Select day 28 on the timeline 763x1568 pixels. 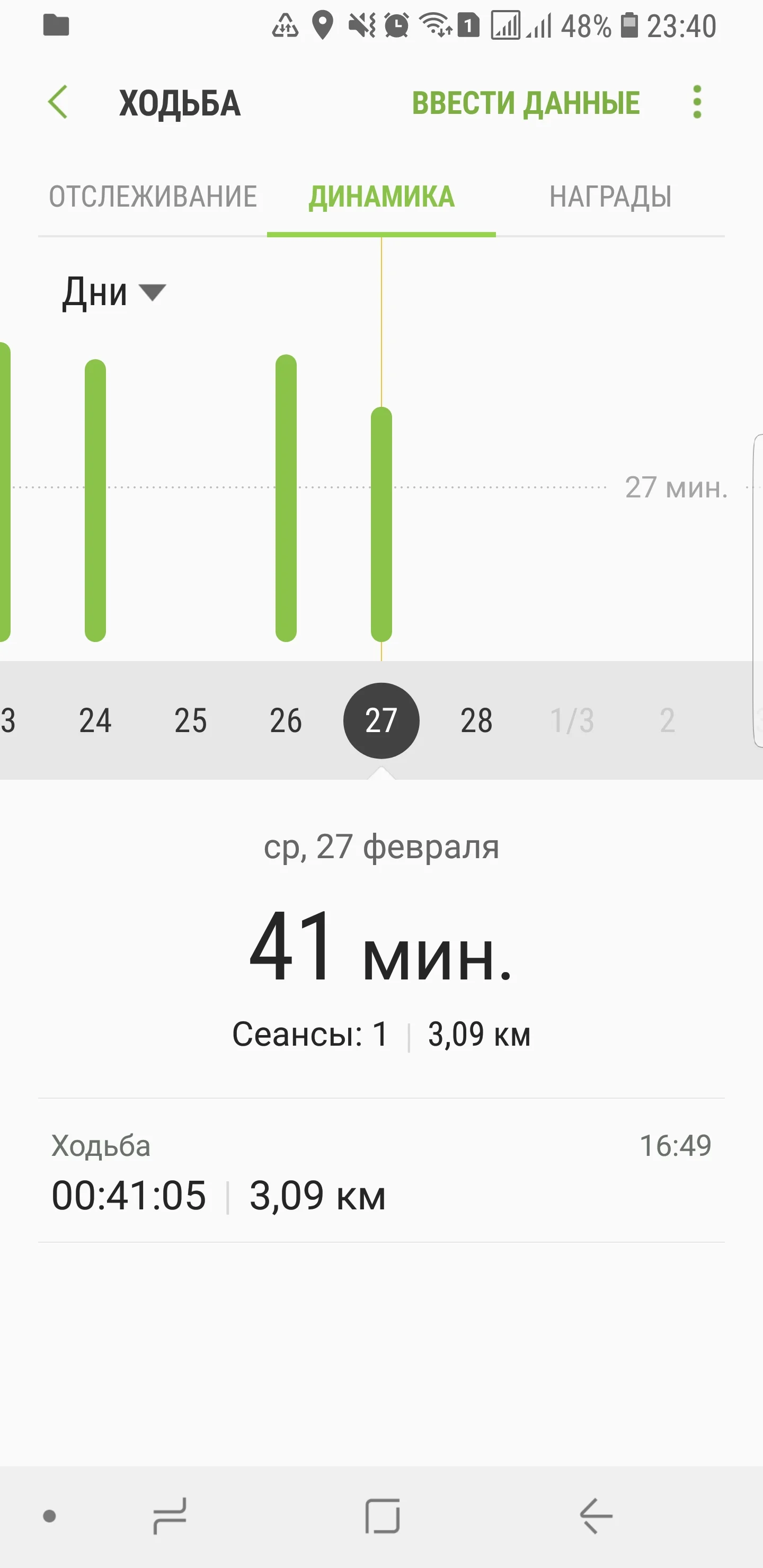(x=476, y=720)
